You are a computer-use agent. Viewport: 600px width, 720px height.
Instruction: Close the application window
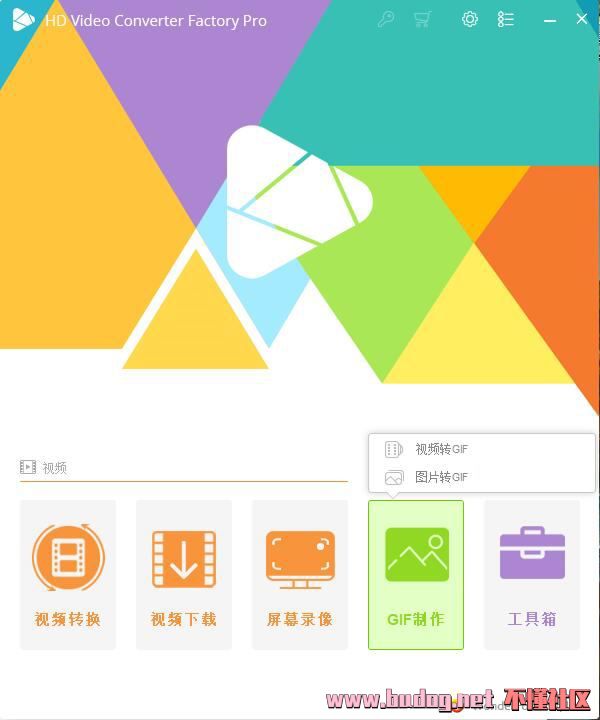pyautogui.click(x=582, y=19)
